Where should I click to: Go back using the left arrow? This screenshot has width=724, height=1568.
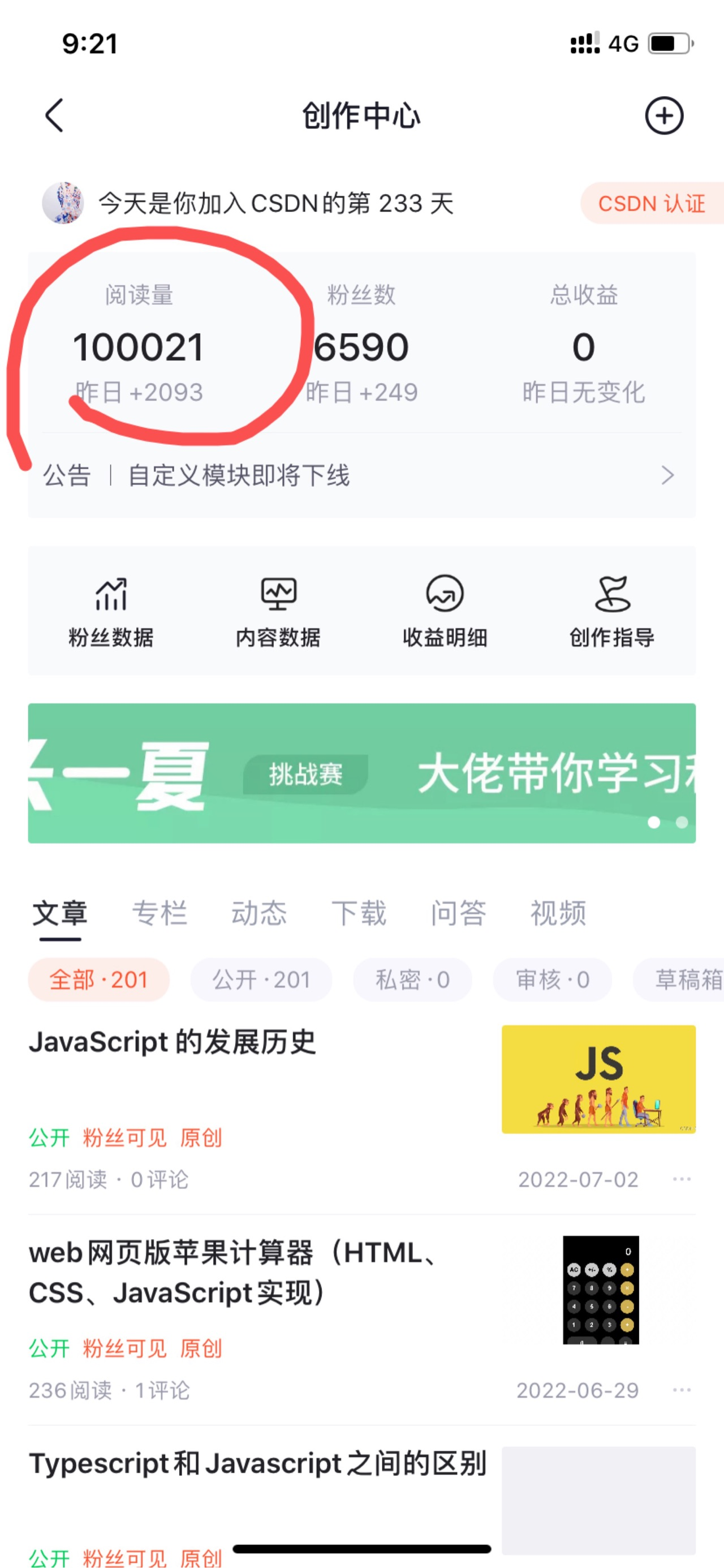(54, 115)
